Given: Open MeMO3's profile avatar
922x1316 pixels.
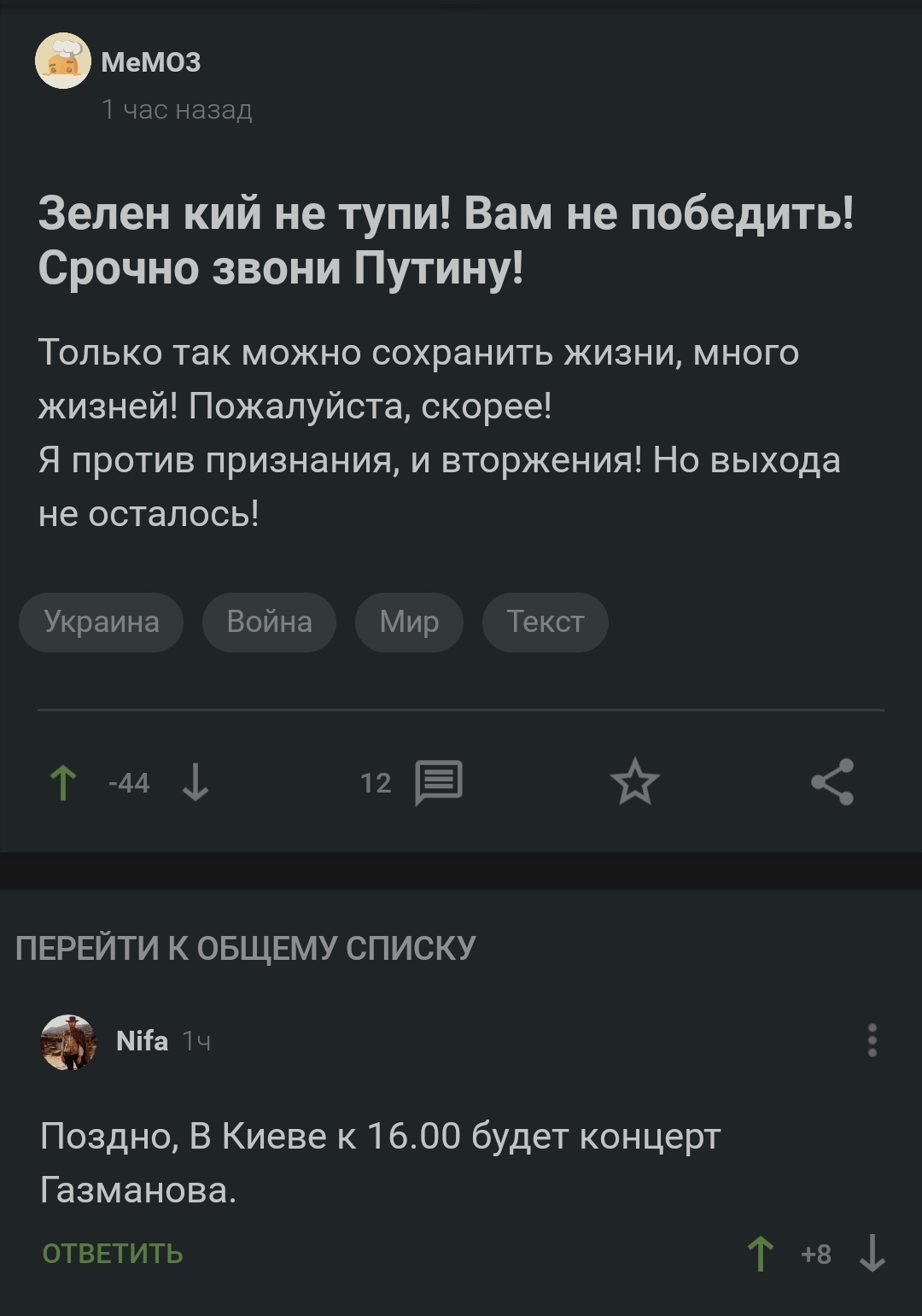Looking at the screenshot, I should 62,61.
